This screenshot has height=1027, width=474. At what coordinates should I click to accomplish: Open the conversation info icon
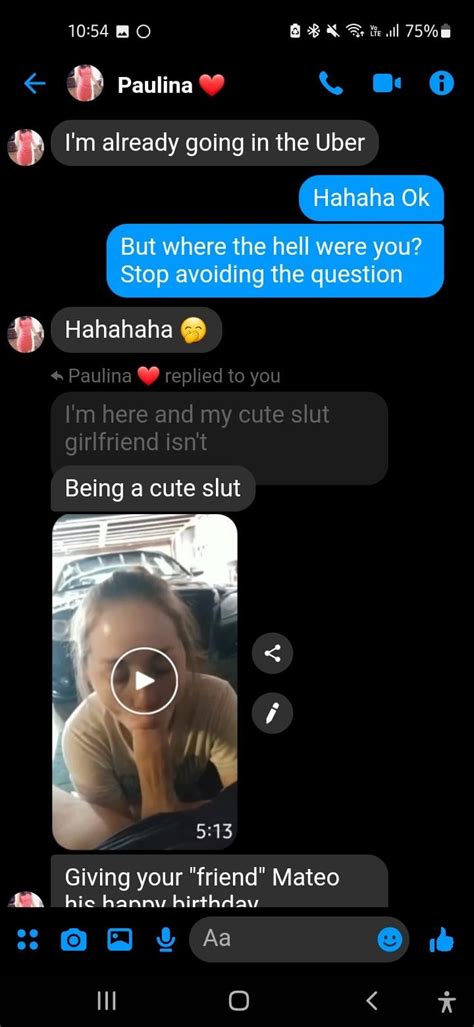pos(441,83)
